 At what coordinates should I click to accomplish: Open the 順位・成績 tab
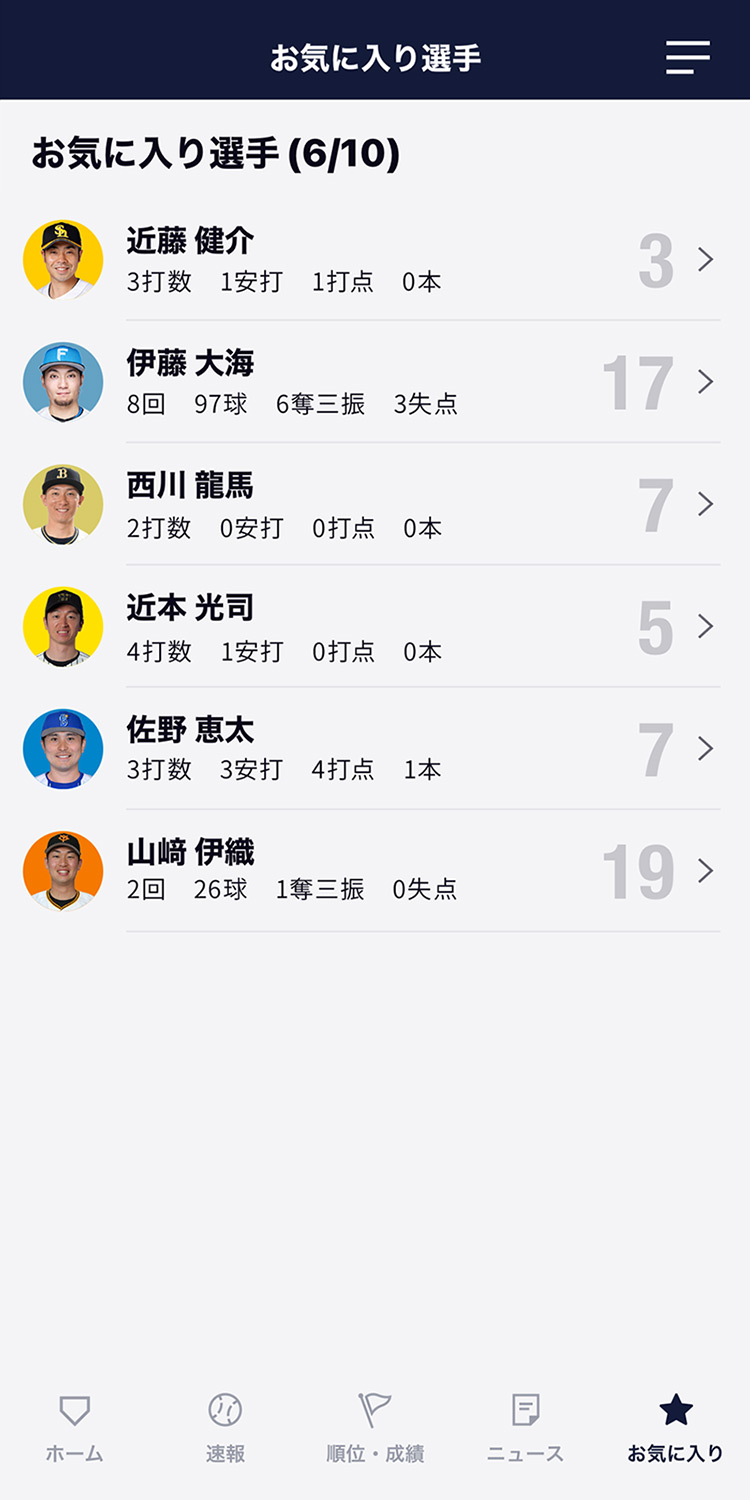coord(375,1427)
